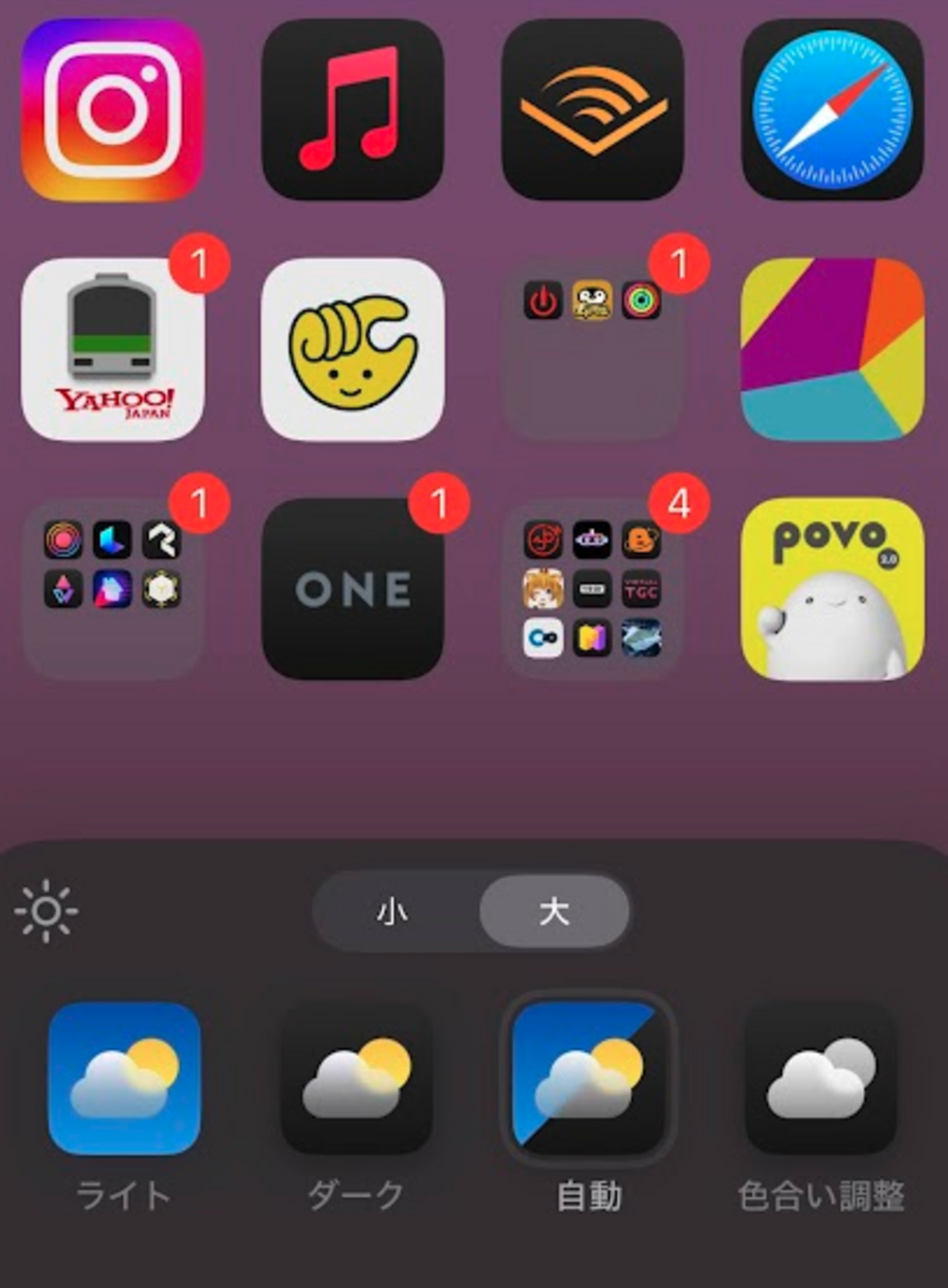This screenshot has height=1288, width=948.
Task: Select the ダーク icon style
Action: 357,1079
